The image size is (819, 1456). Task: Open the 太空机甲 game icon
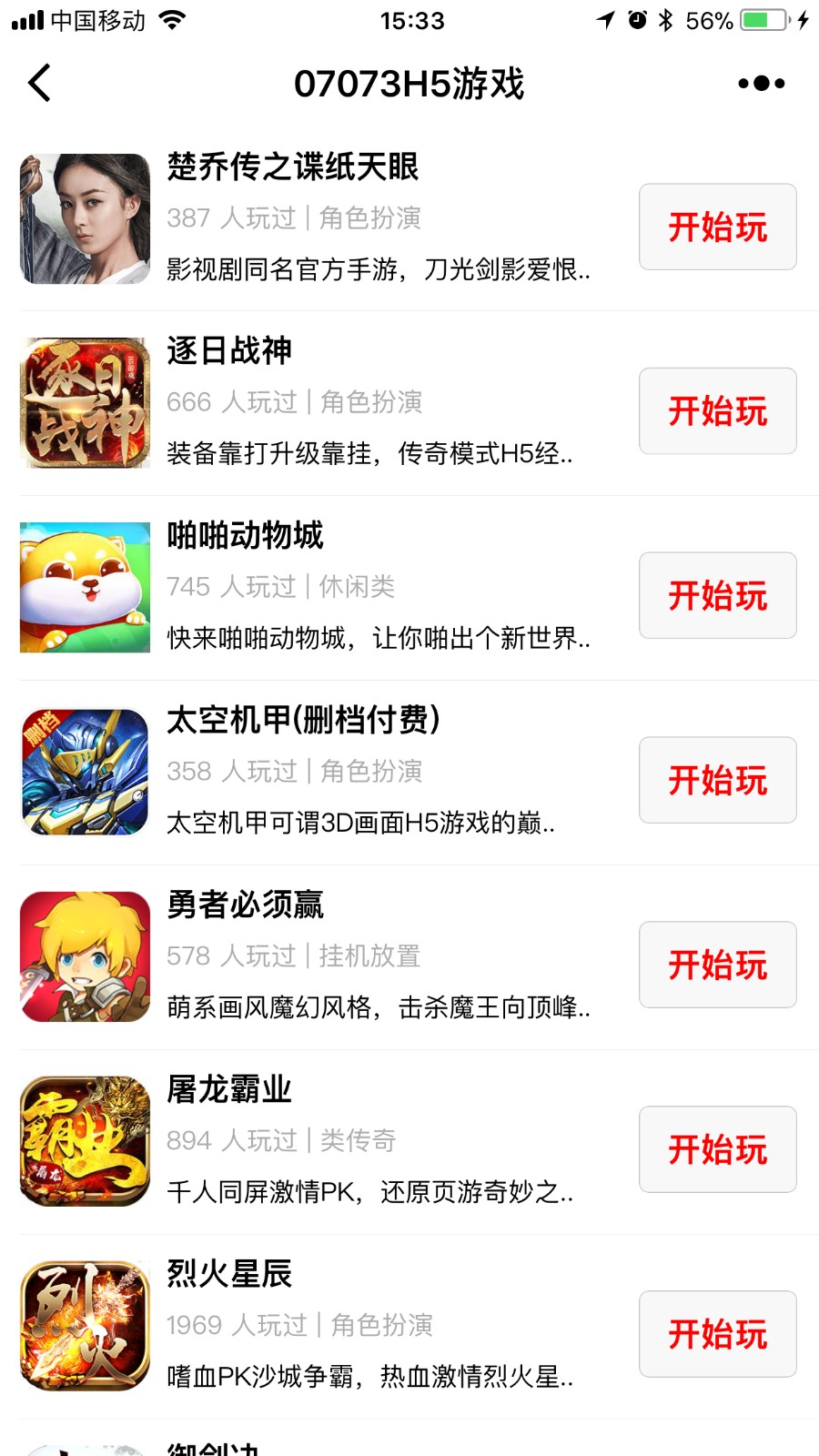[x=85, y=773]
